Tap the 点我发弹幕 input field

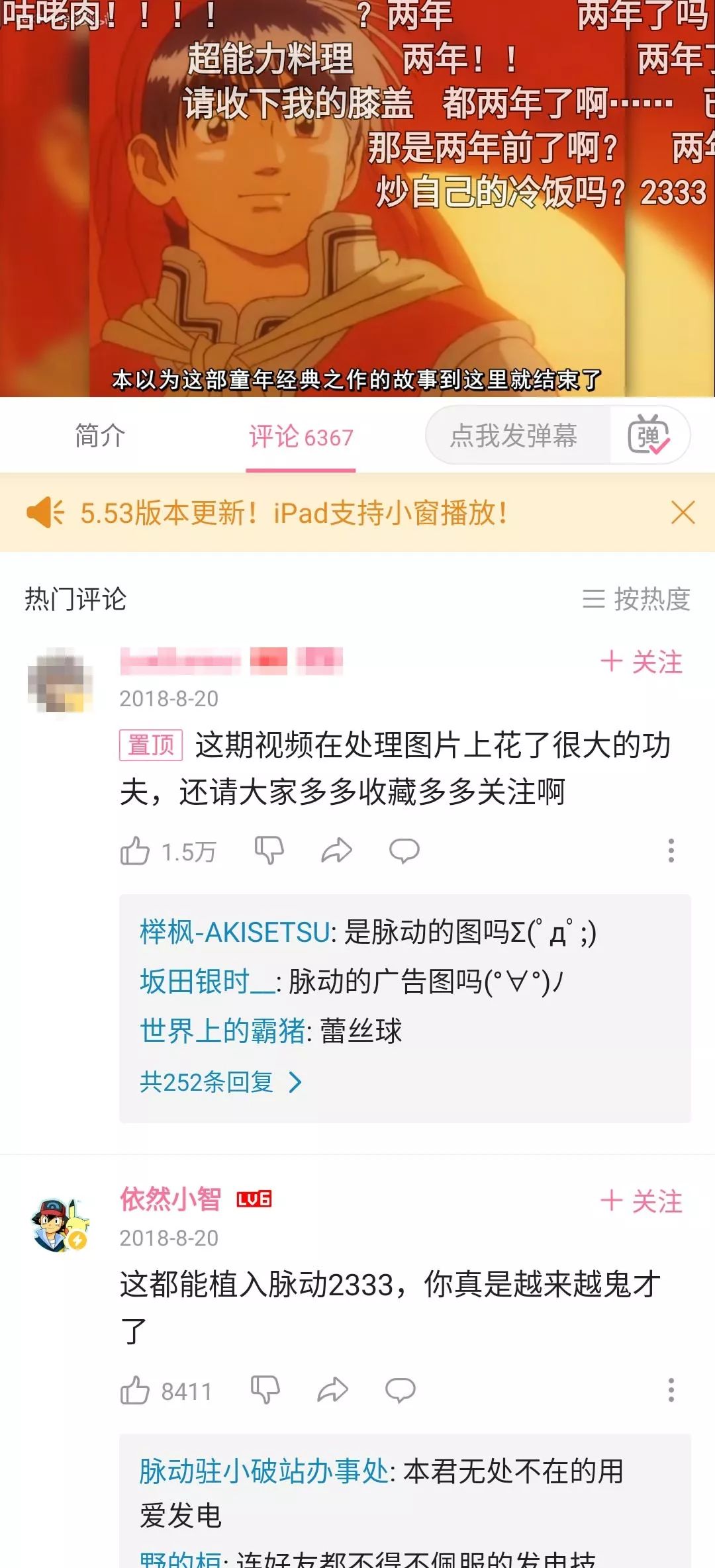point(514,436)
